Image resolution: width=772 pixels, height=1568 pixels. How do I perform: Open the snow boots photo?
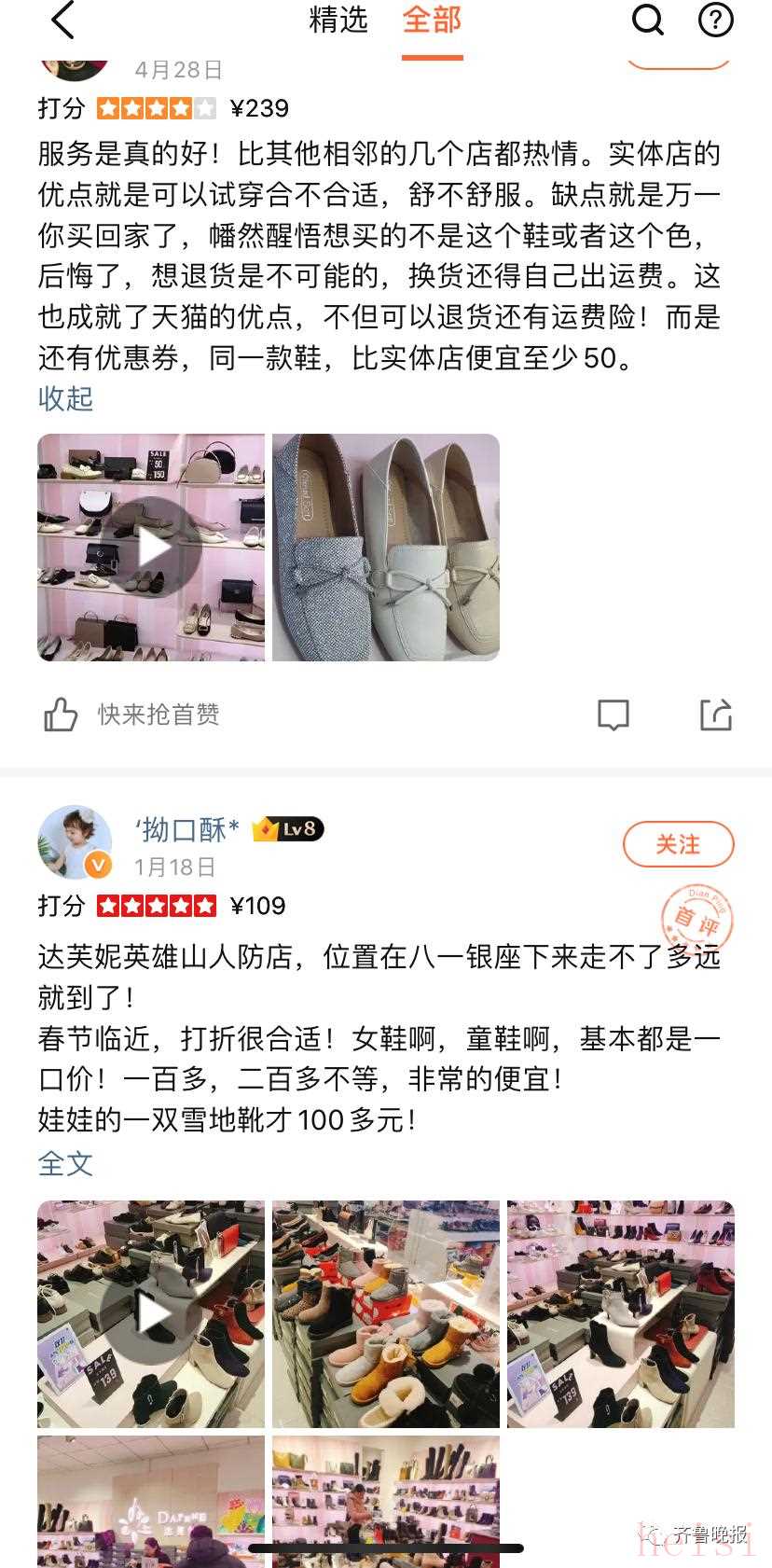386,1313
